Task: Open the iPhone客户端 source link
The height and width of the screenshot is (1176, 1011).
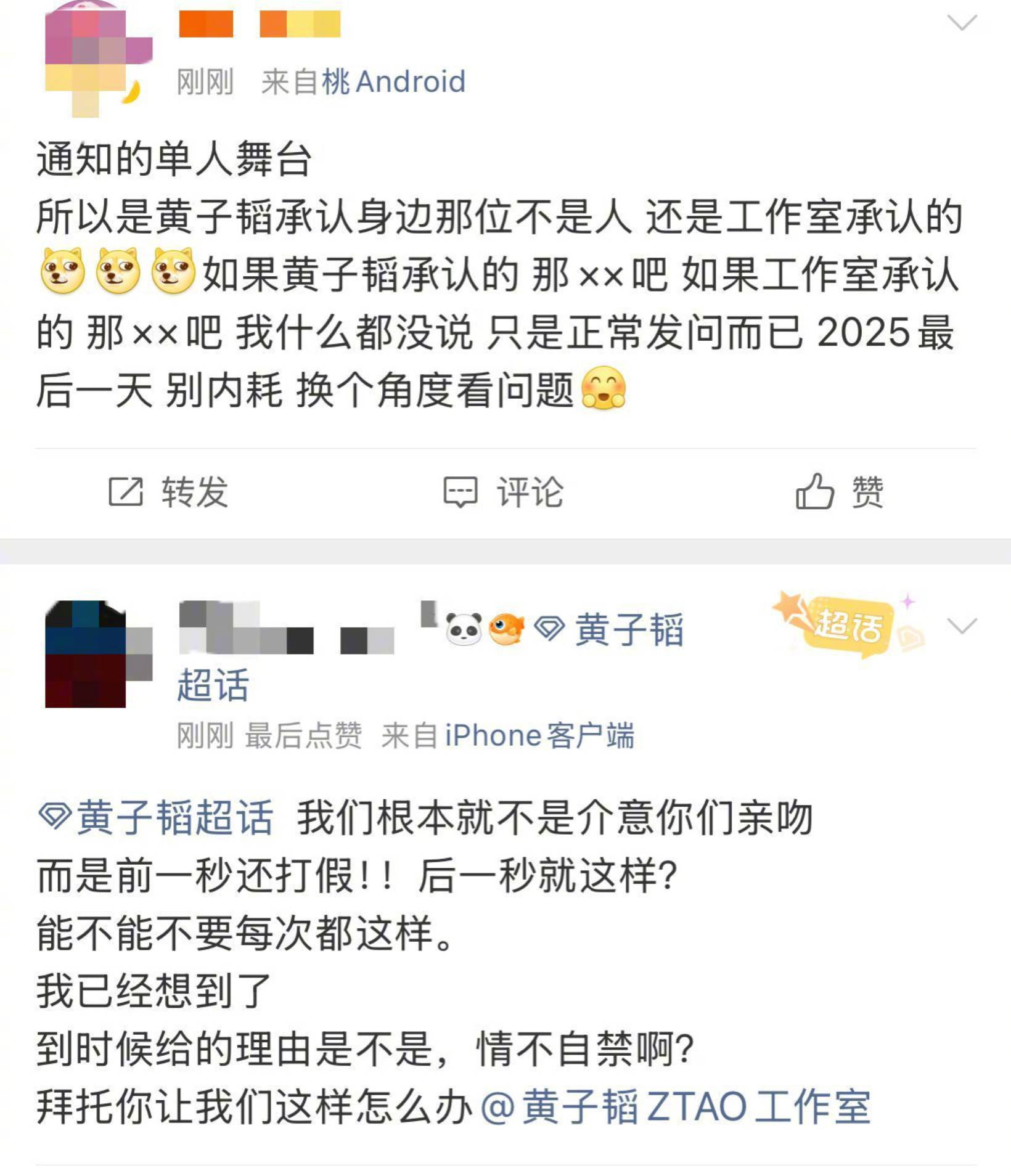Action: pos(539,736)
